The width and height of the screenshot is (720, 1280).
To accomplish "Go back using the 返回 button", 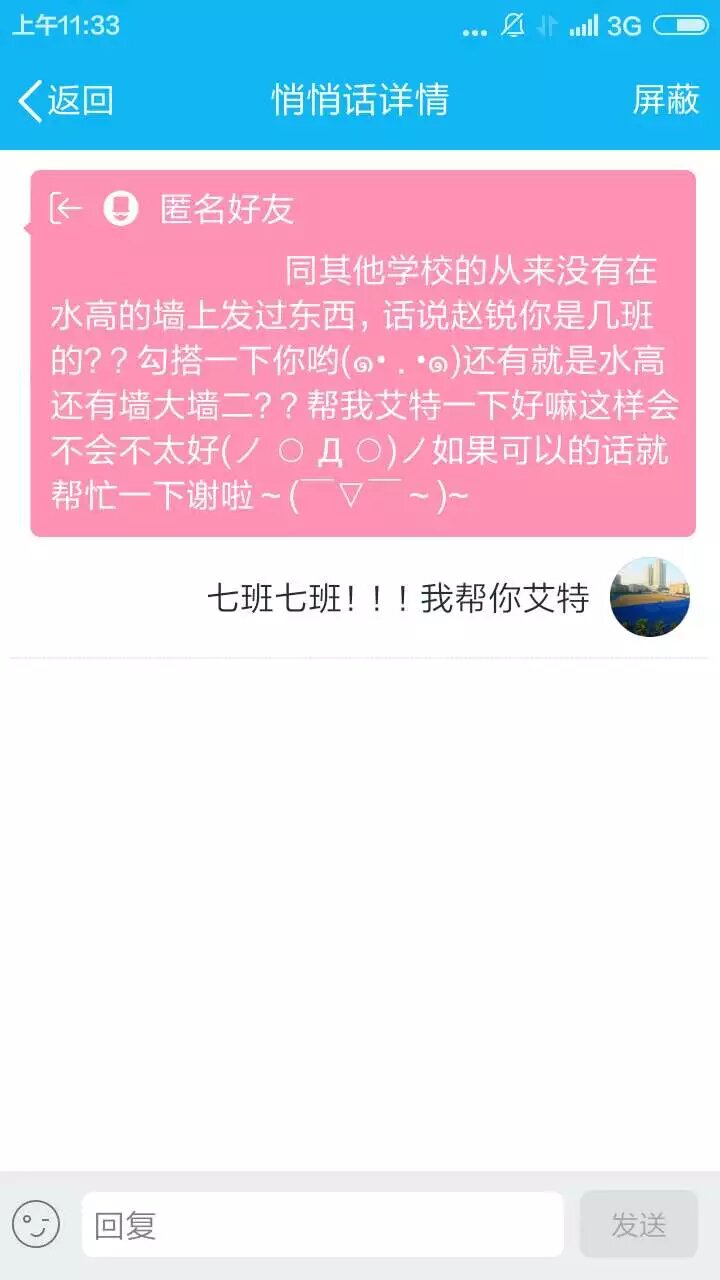I will tap(66, 100).
